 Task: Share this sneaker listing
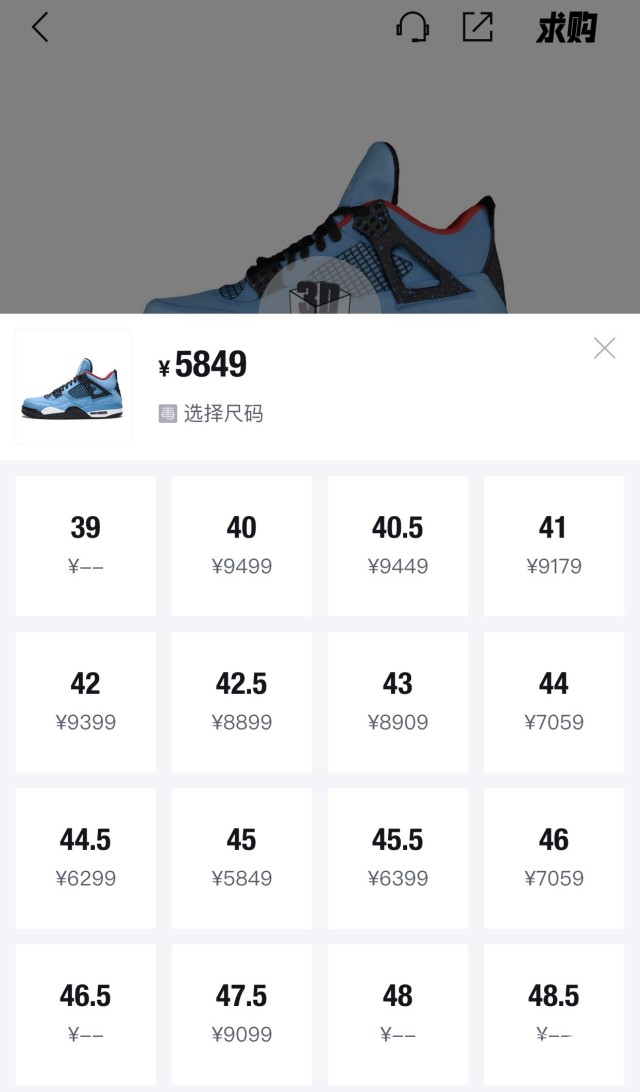click(478, 28)
